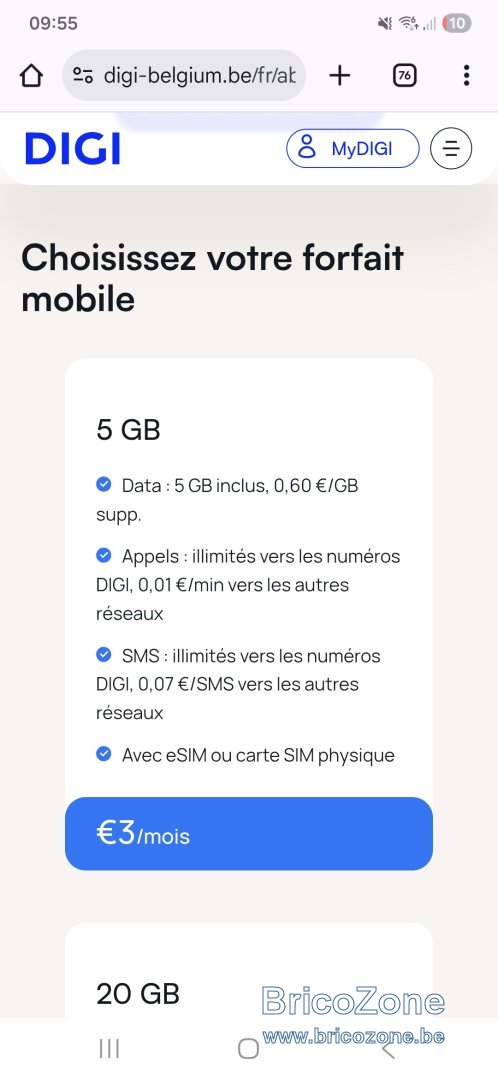
Task: Select the 5 GB plan €3/mois button
Action: pos(249,833)
